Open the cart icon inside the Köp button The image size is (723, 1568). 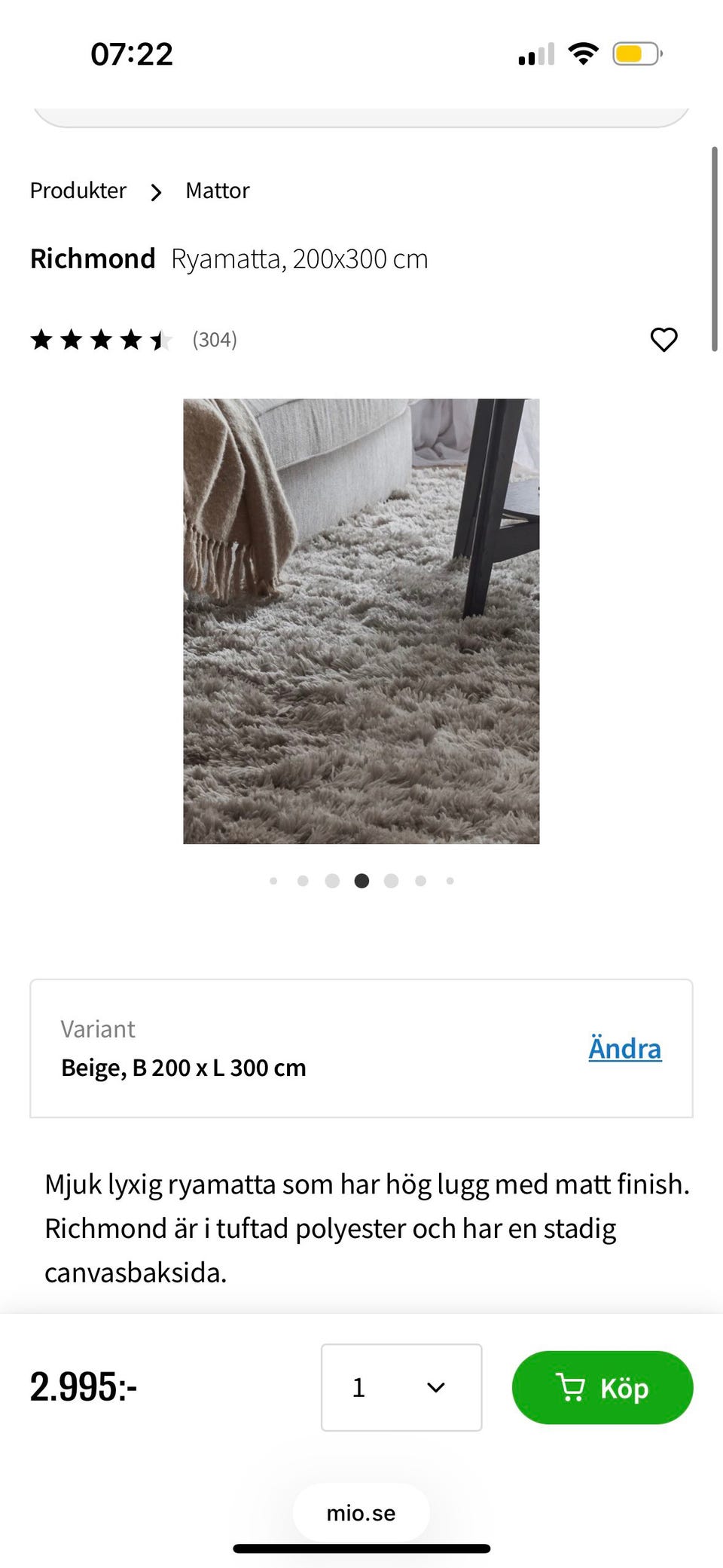point(572,1387)
